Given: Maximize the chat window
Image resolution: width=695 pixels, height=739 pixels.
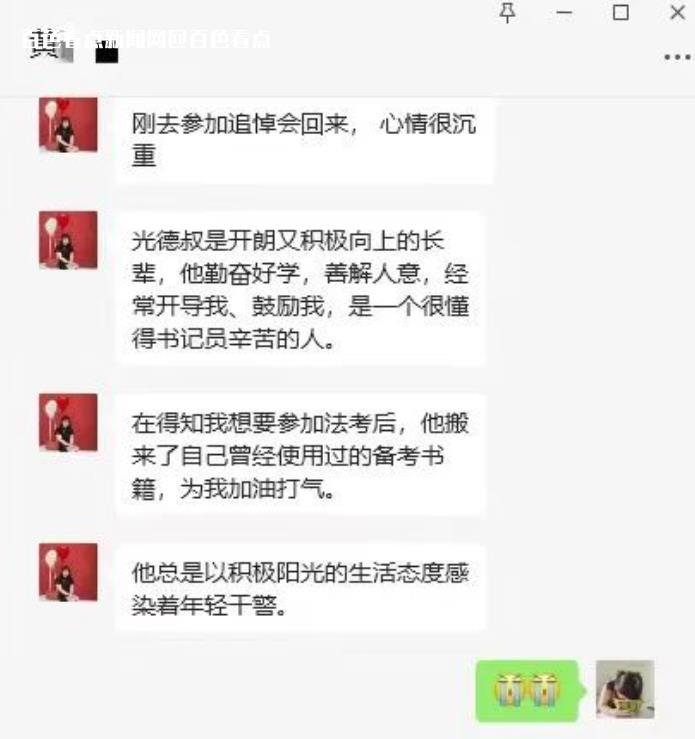Looking at the screenshot, I should pos(621,13).
